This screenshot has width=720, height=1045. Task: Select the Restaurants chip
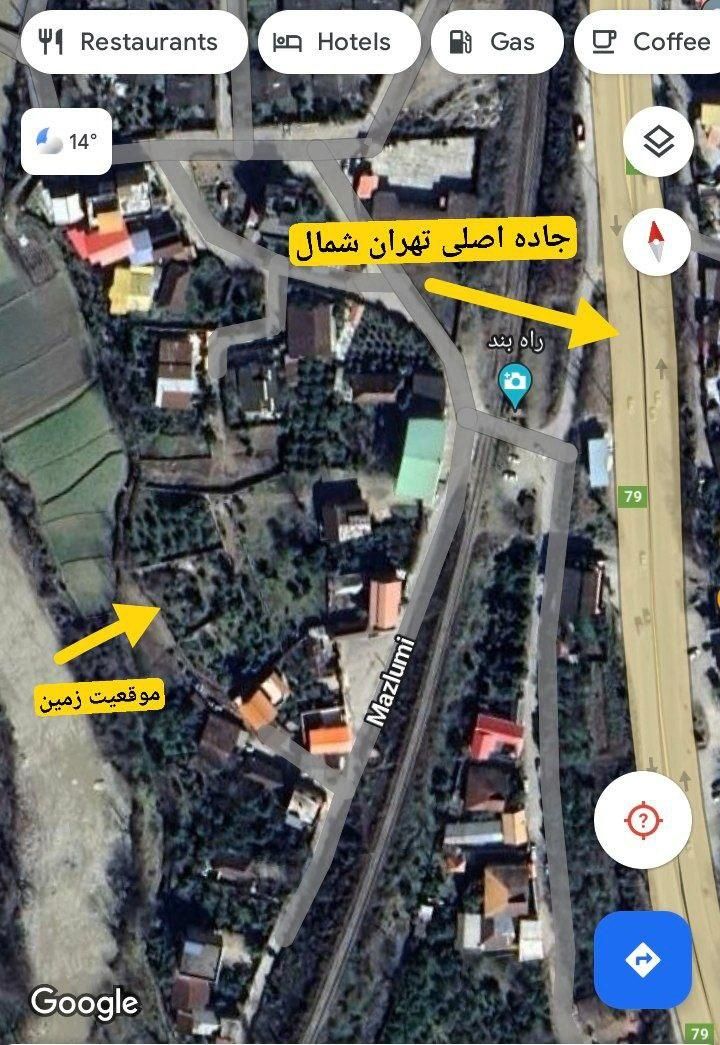133,42
